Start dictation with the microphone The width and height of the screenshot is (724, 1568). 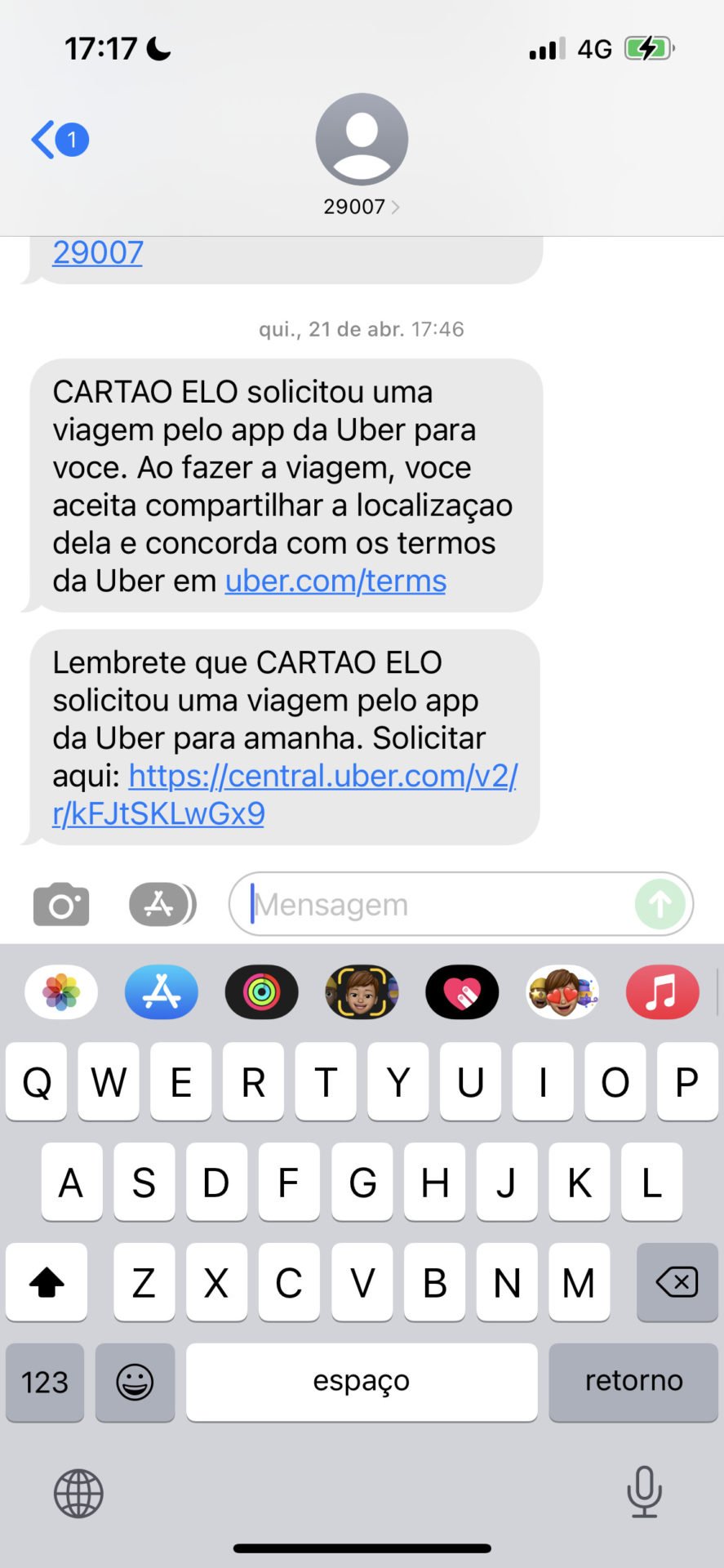[644, 1492]
